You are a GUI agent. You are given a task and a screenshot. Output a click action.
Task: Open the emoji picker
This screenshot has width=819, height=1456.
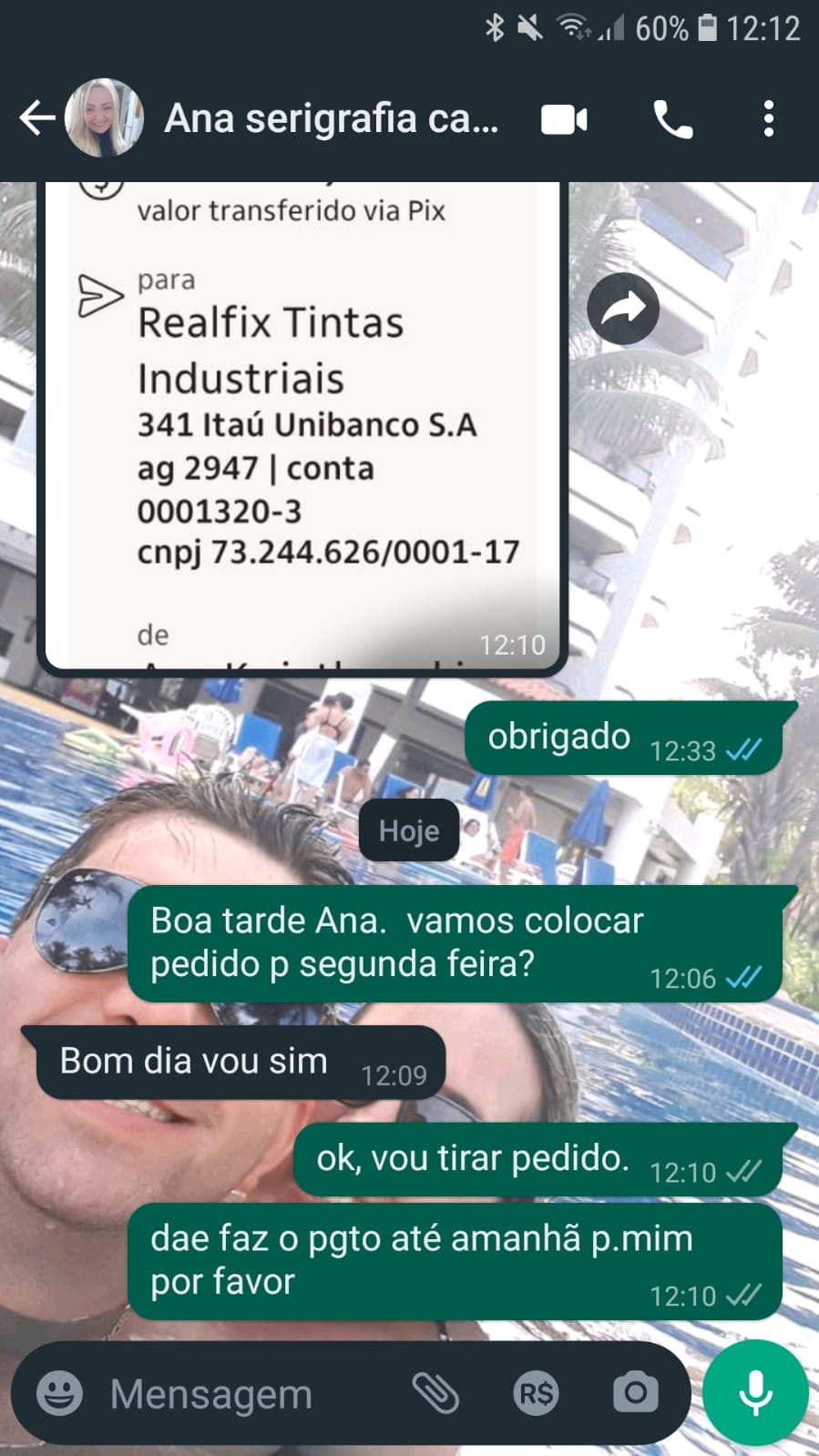[59, 1393]
